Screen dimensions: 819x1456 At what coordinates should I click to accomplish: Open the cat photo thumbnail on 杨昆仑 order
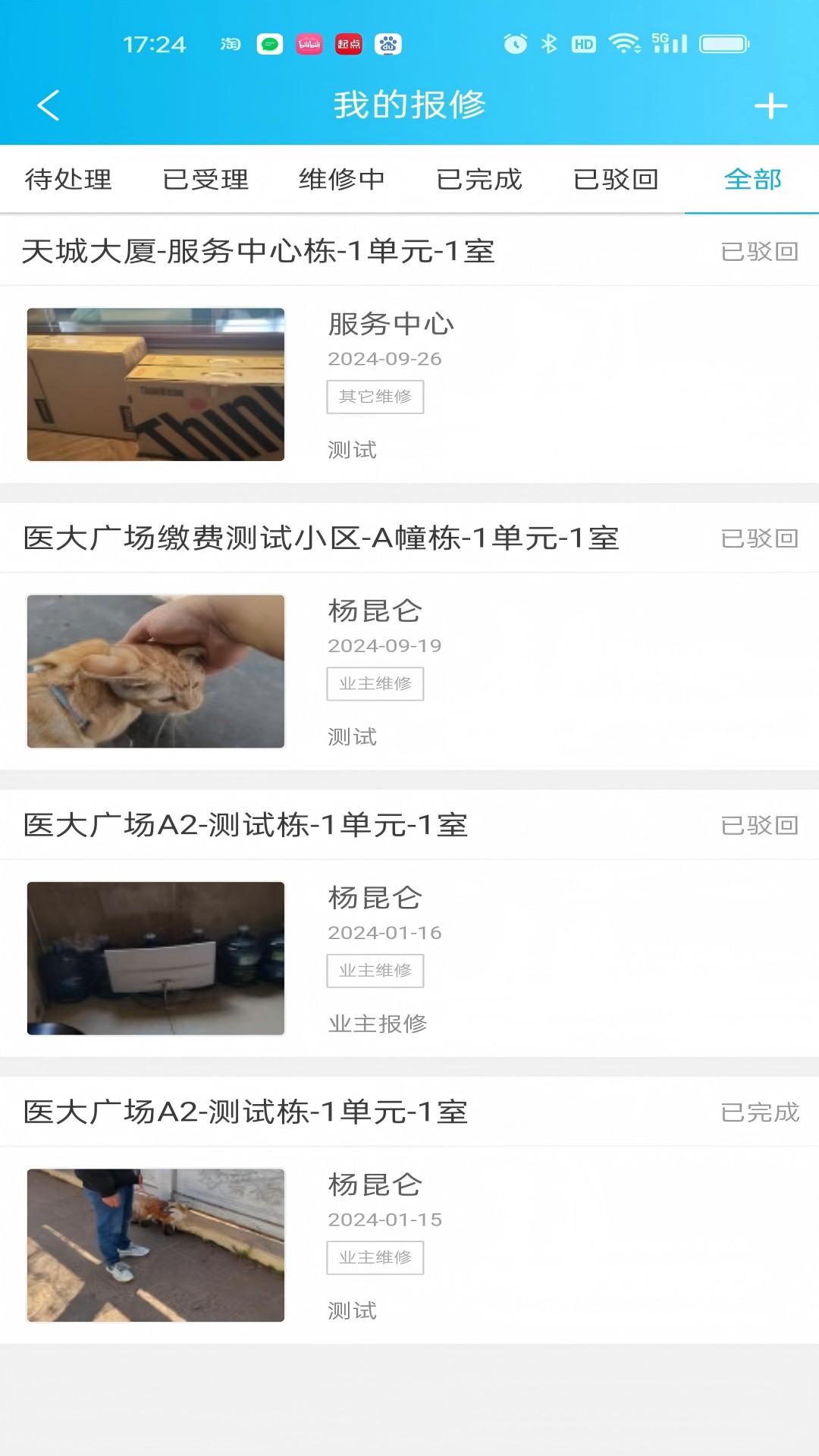pos(155,671)
